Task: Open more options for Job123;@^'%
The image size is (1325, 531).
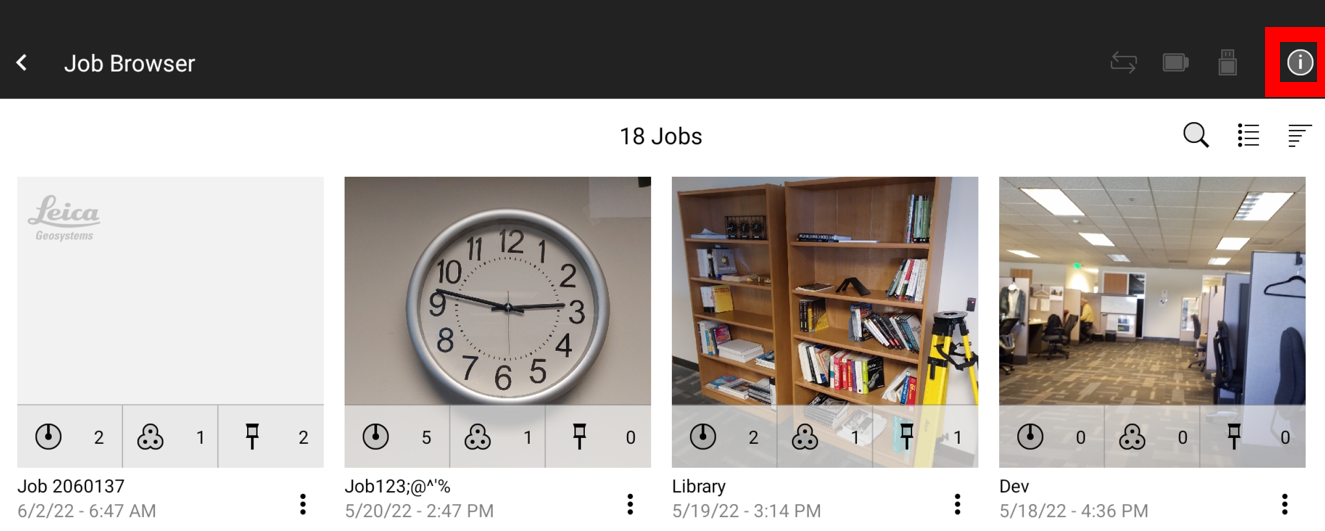Action: (x=630, y=504)
